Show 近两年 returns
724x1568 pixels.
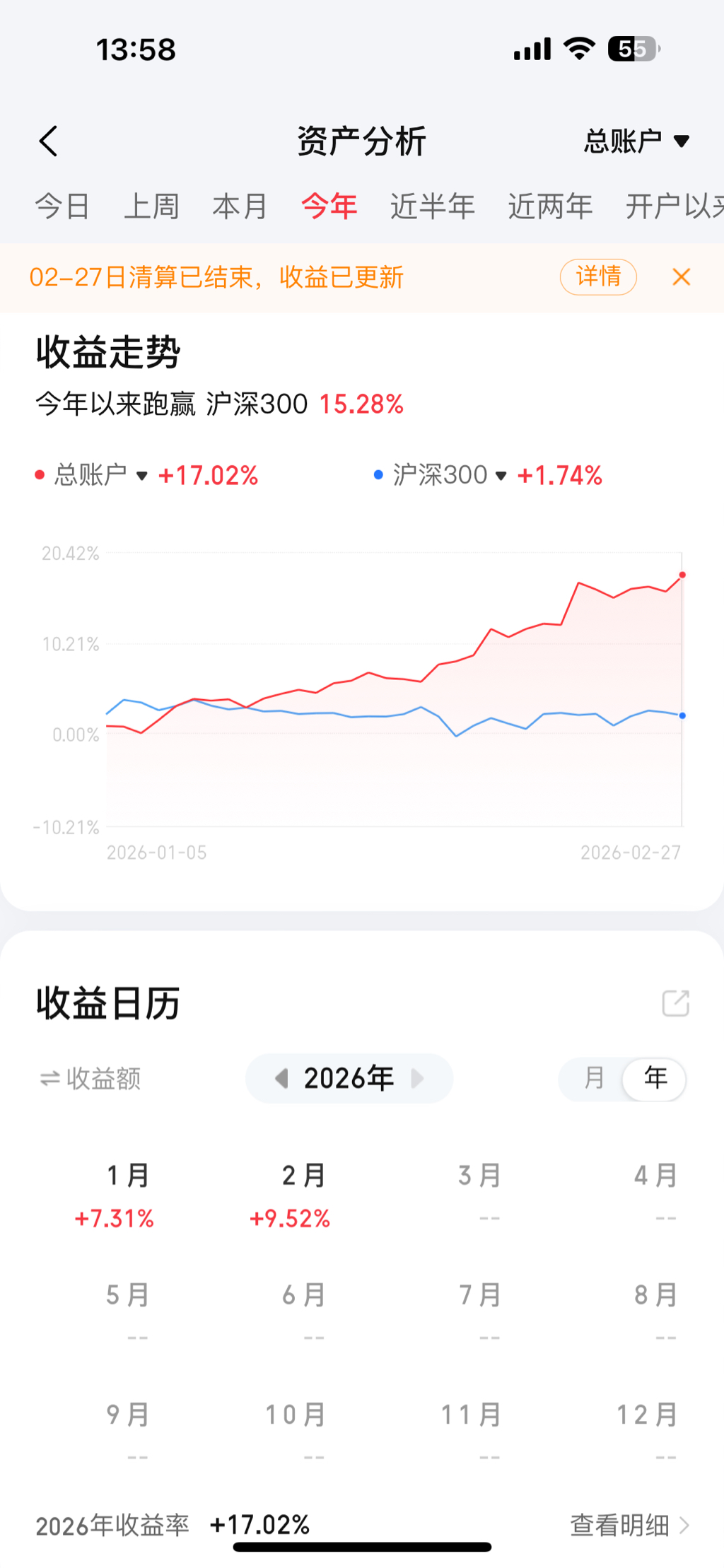click(x=550, y=206)
